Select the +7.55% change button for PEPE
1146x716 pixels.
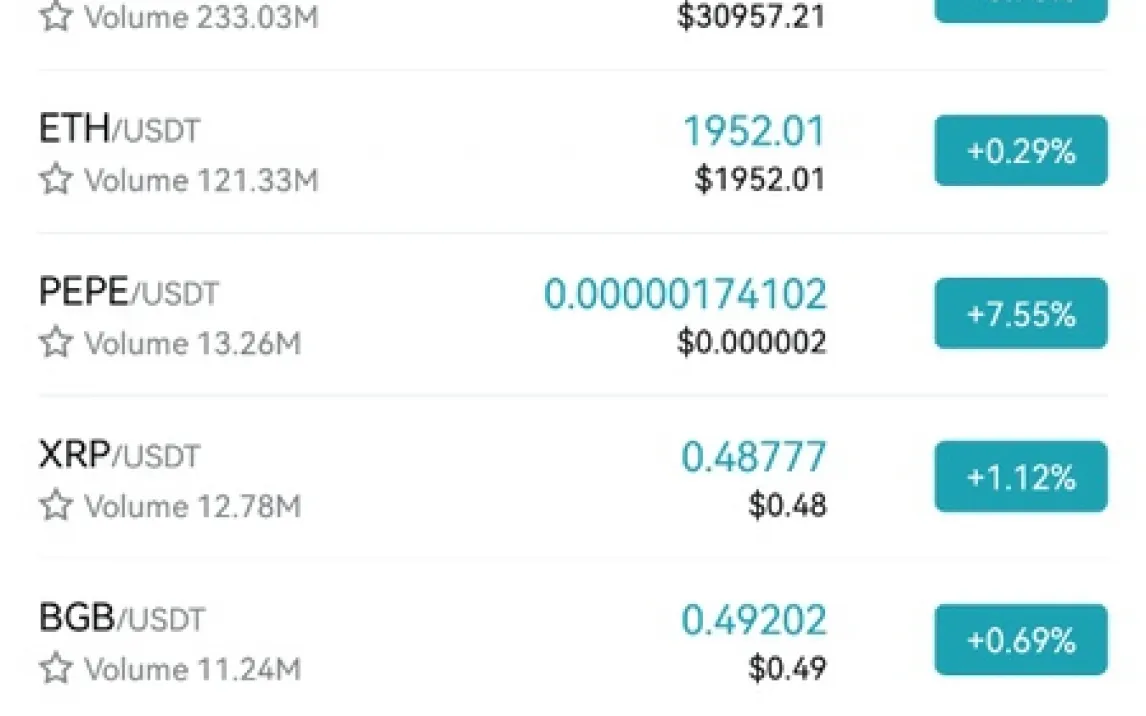click(x=1020, y=314)
